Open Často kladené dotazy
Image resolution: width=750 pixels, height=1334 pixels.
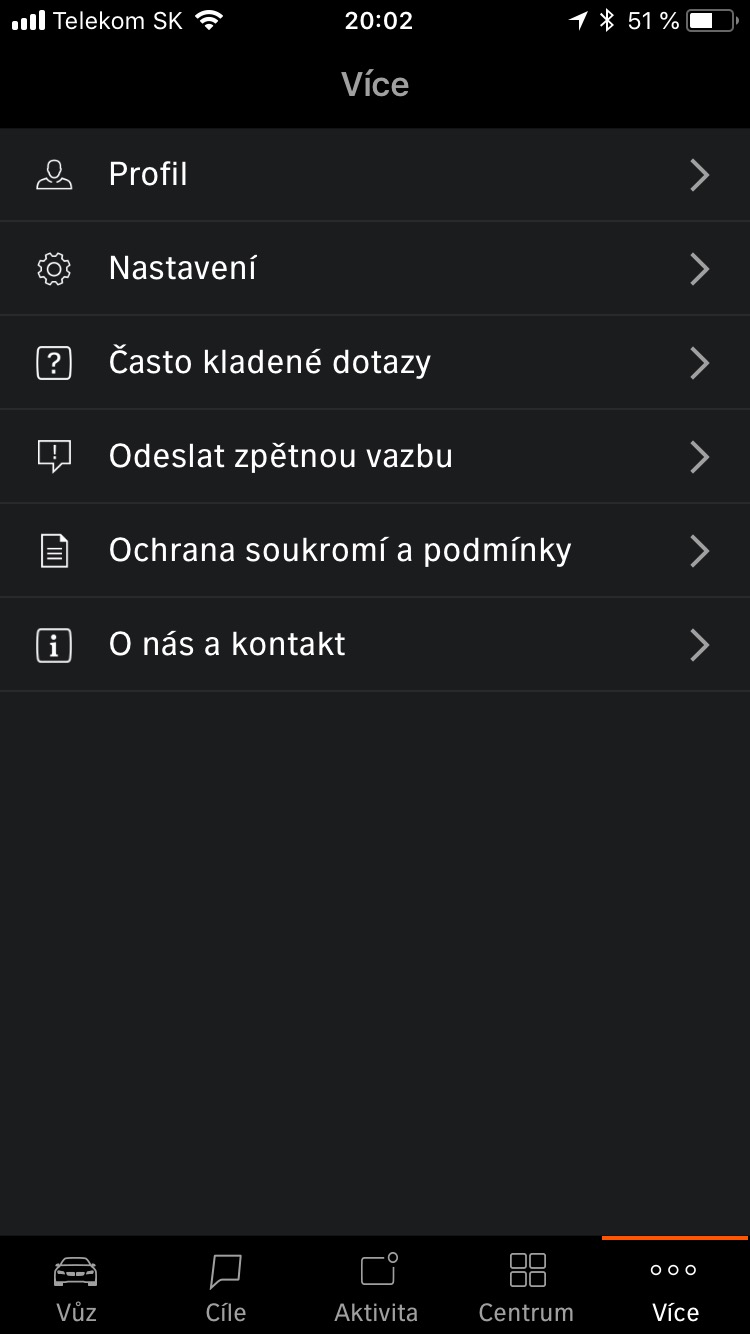tap(375, 362)
